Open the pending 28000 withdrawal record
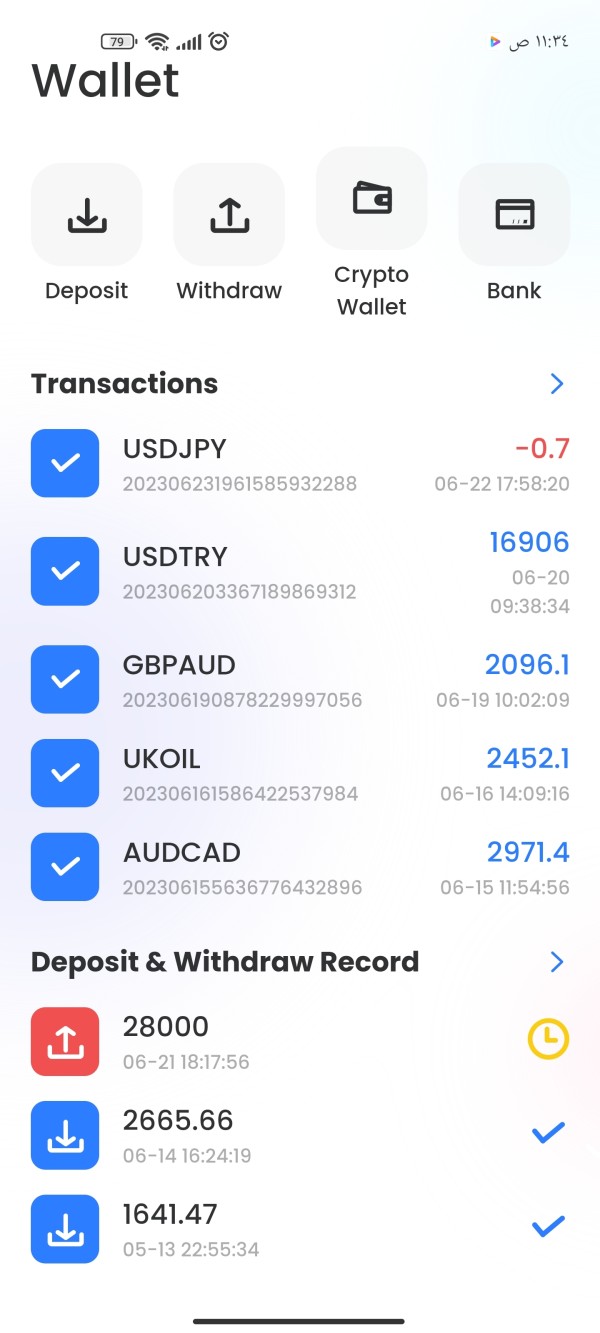The image size is (600, 1333). [300, 1042]
